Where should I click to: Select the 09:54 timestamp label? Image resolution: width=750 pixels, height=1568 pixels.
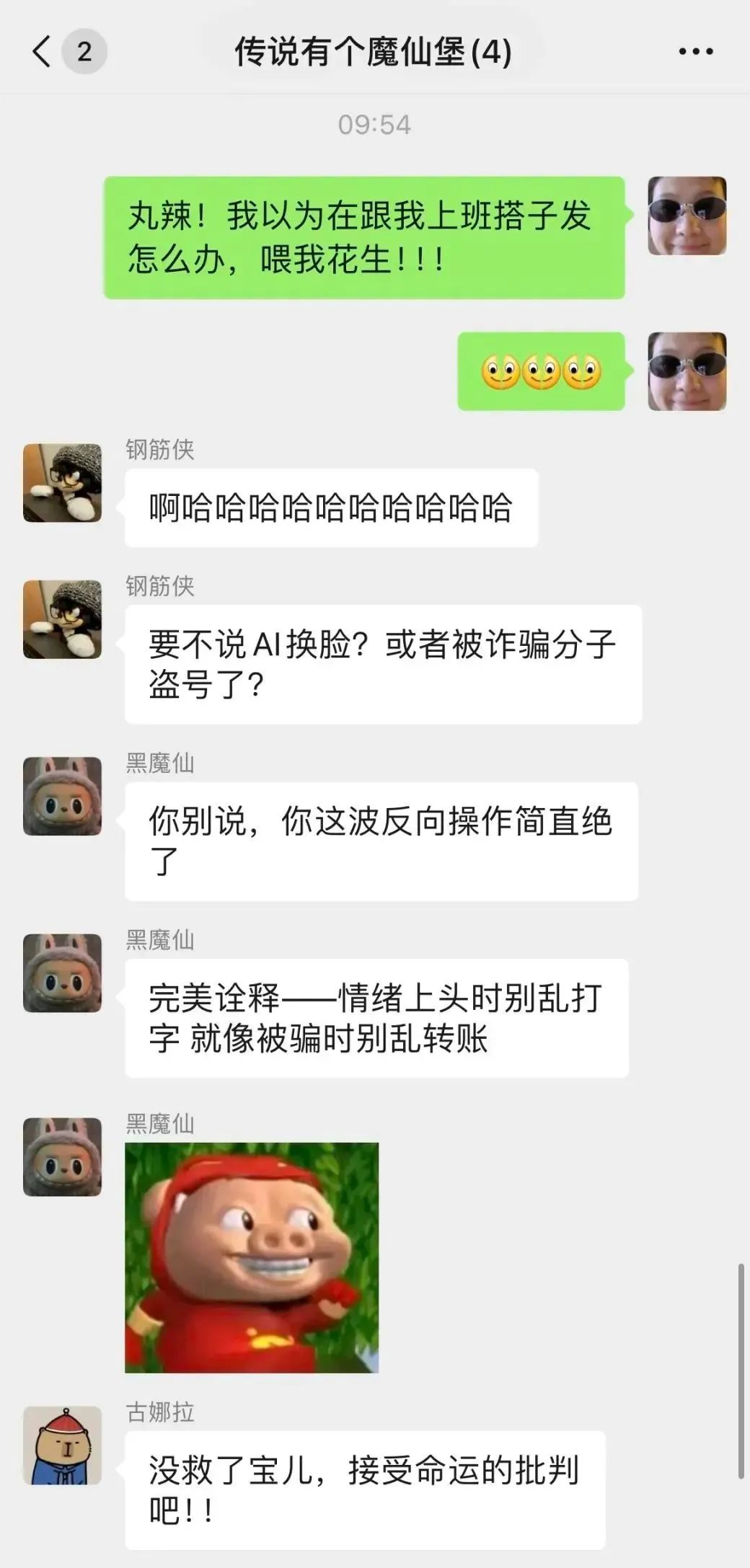(375, 123)
